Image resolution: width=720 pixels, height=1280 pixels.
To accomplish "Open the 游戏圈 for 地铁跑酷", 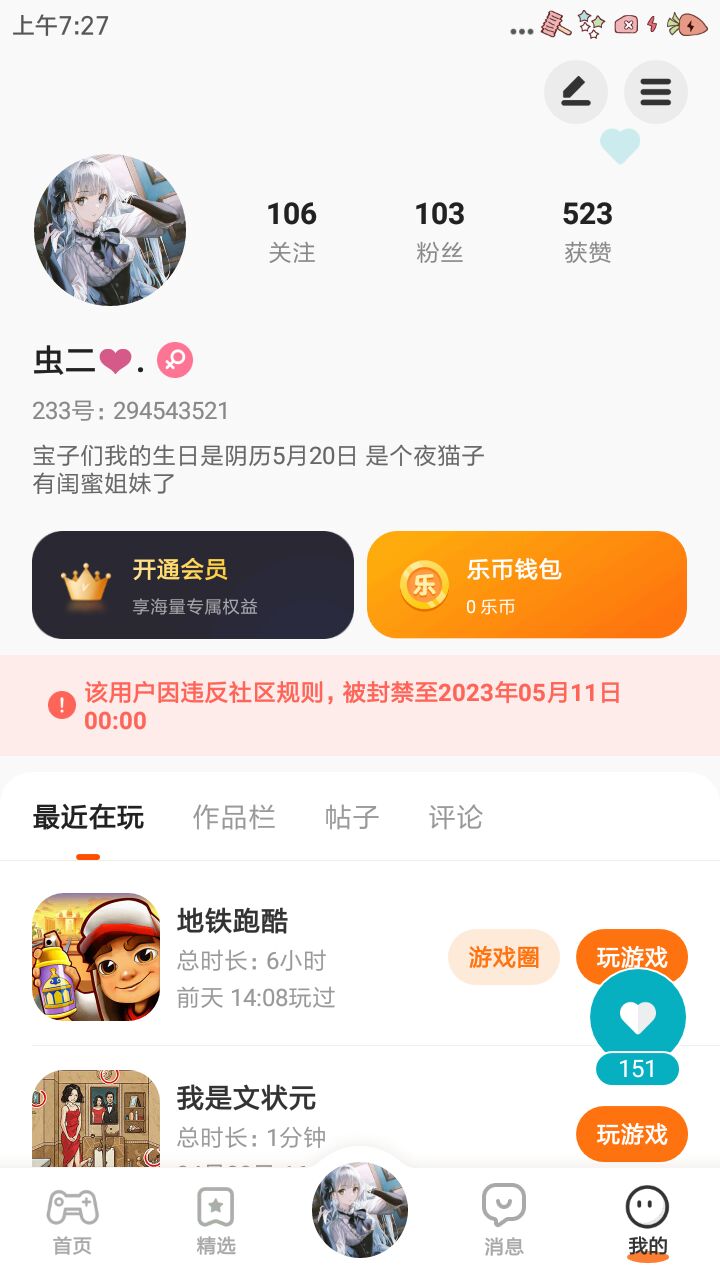I will 503,957.
